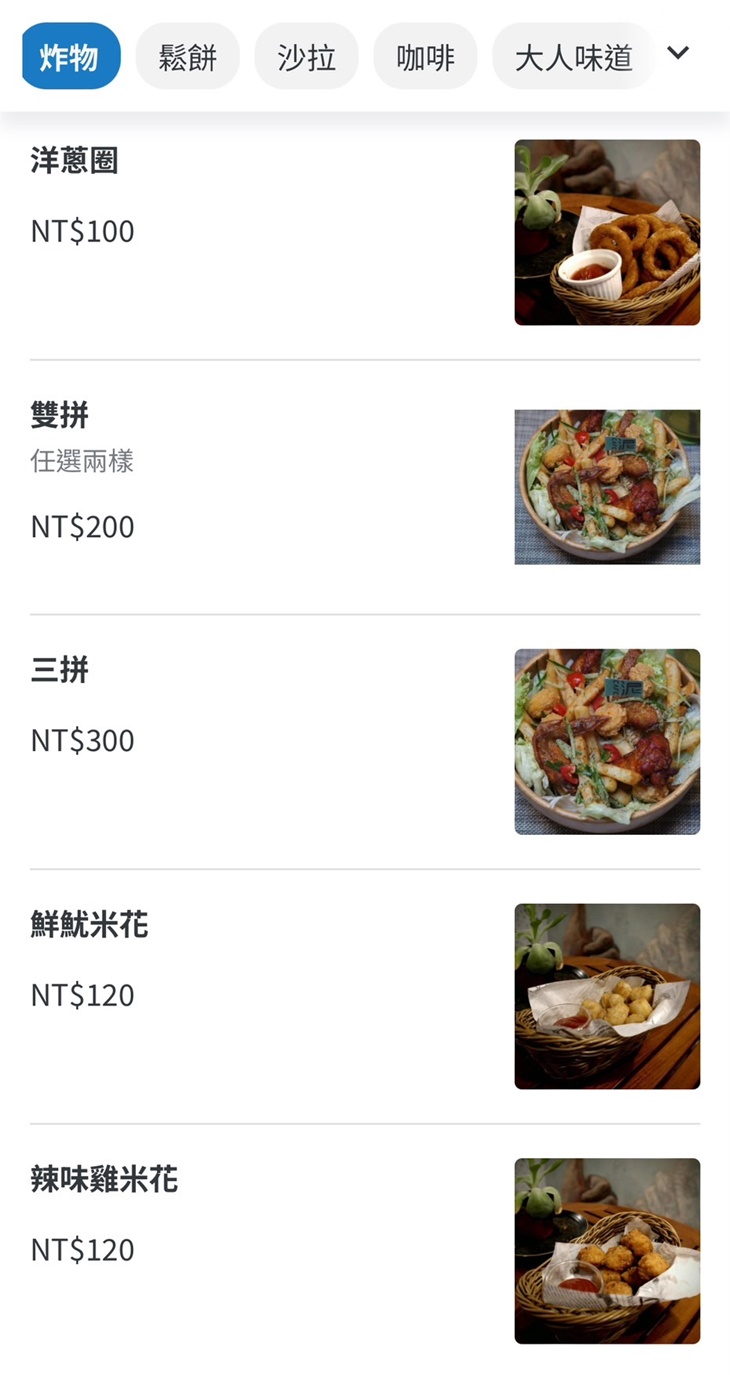Select the 雙拼 menu item
The image size is (730, 1375).
click(60, 416)
